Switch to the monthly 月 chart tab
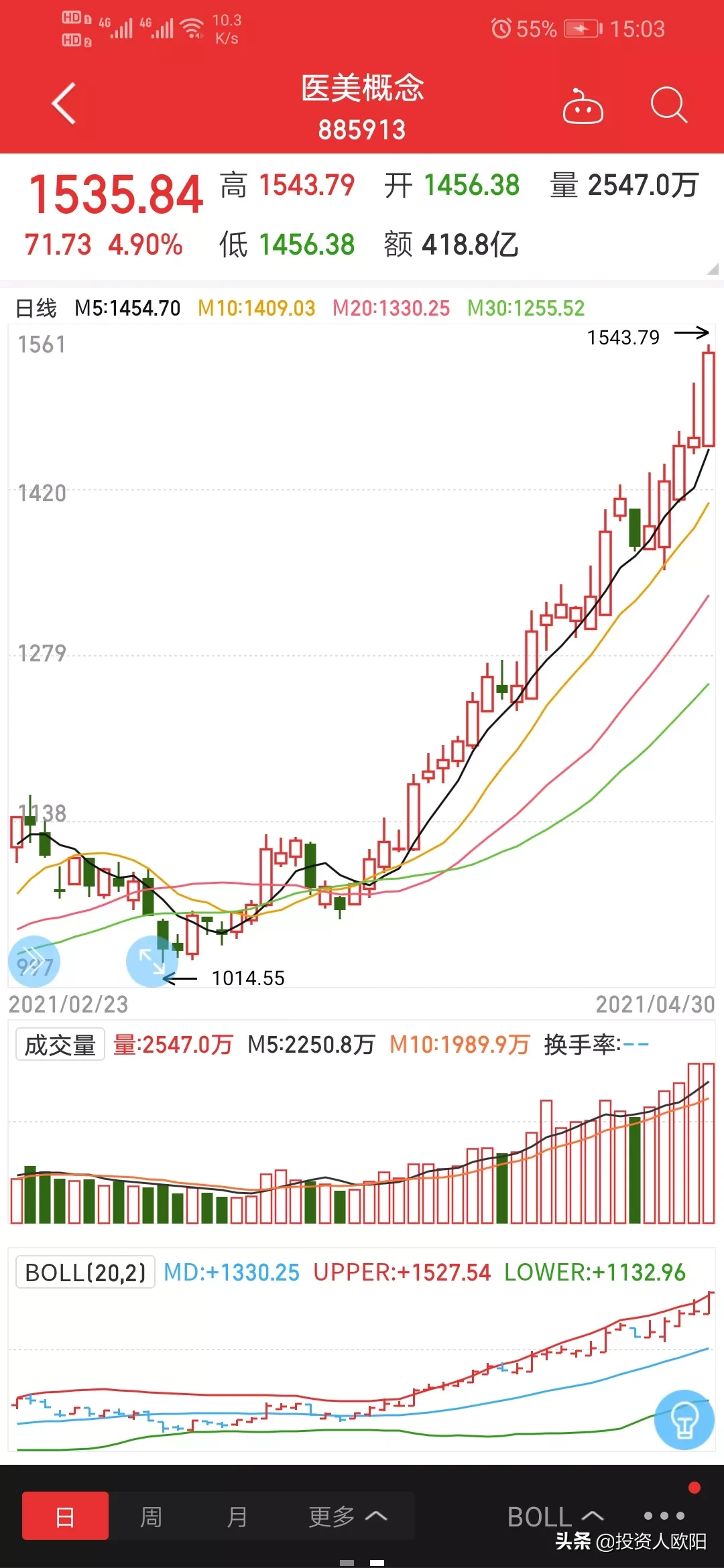 pyautogui.click(x=237, y=1516)
